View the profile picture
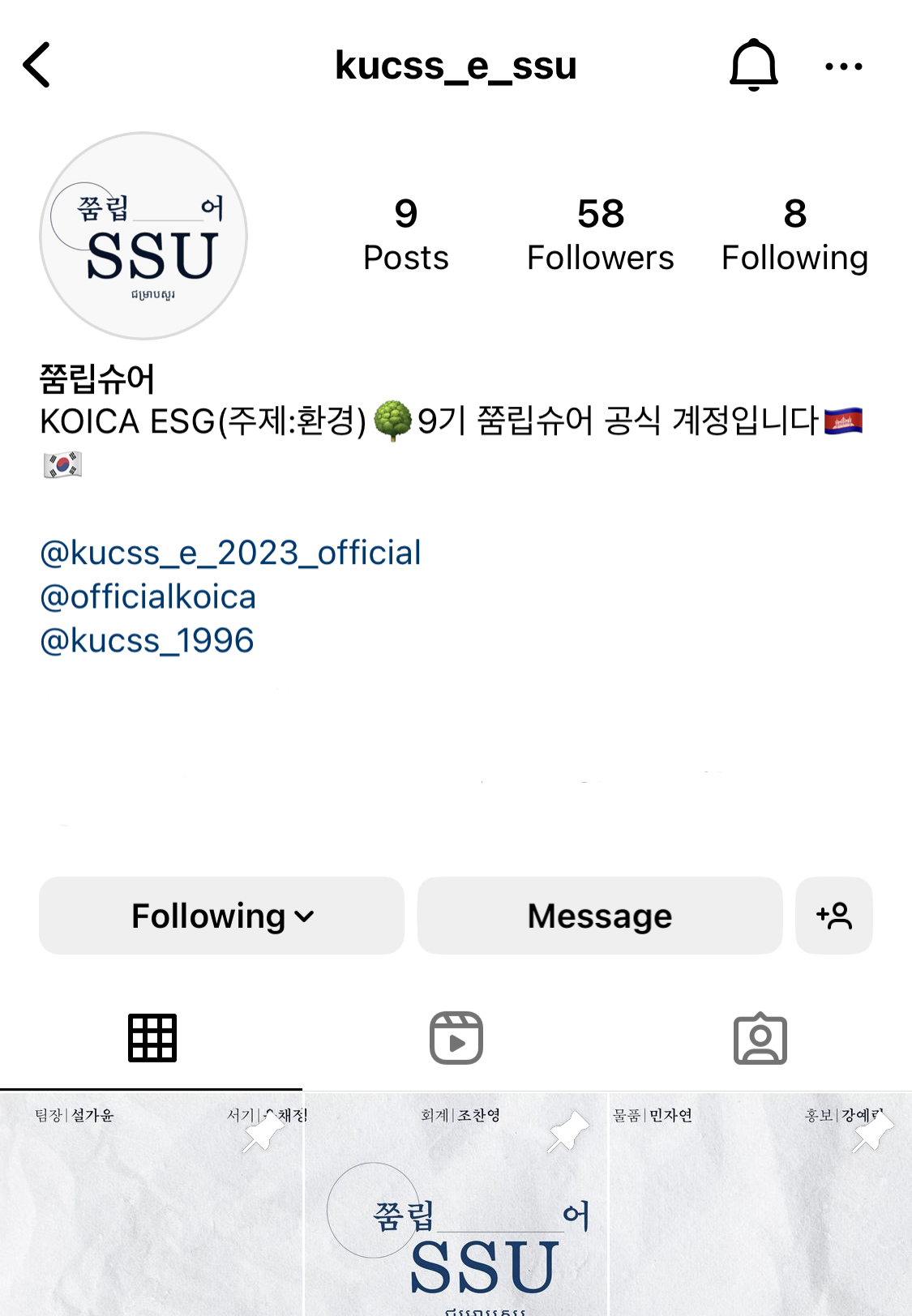The image size is (912, 1316). click(144, 236)
